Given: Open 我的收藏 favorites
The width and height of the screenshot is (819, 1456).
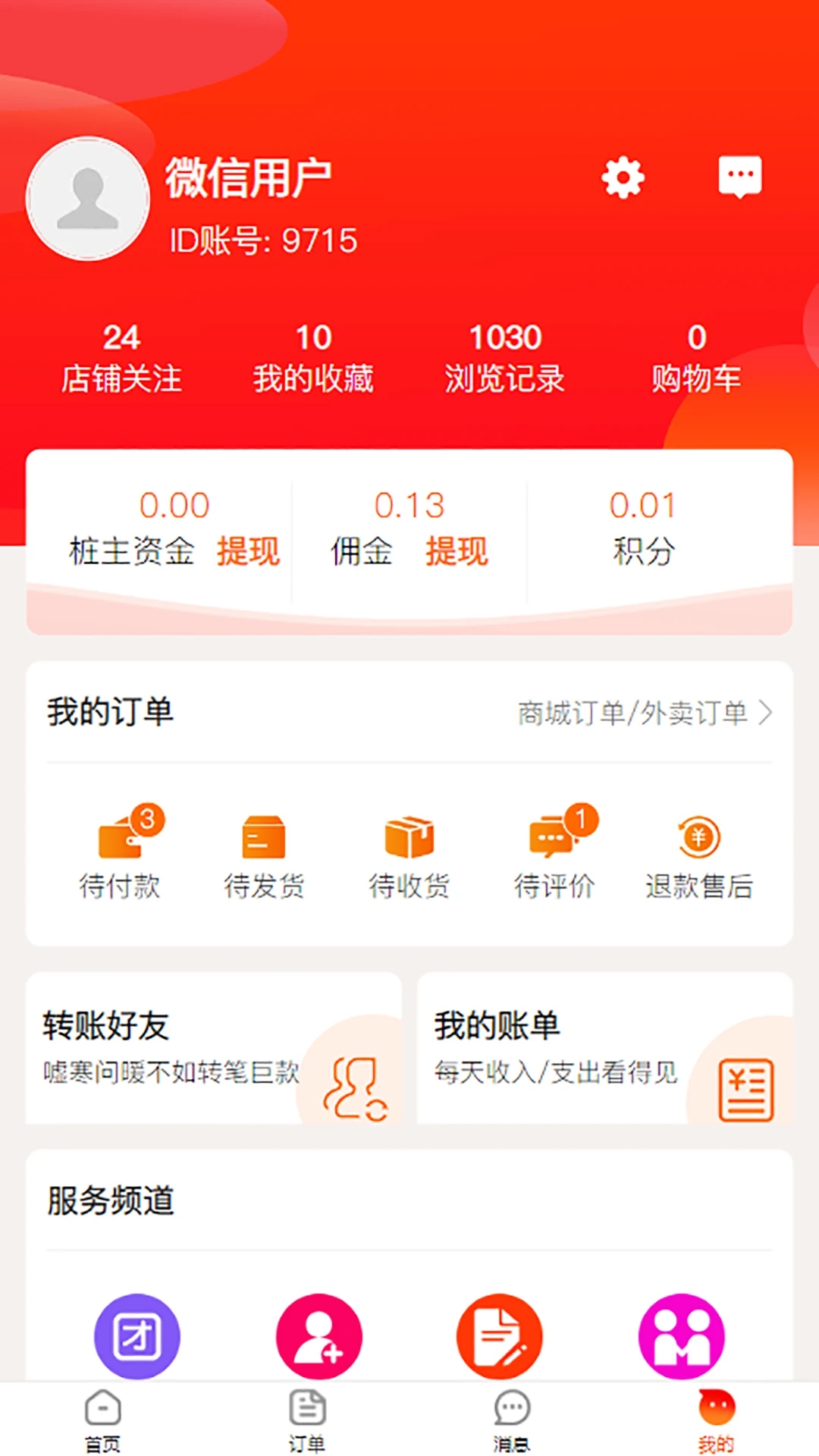Looking at the screenshot, I should (x=313, y=359).
